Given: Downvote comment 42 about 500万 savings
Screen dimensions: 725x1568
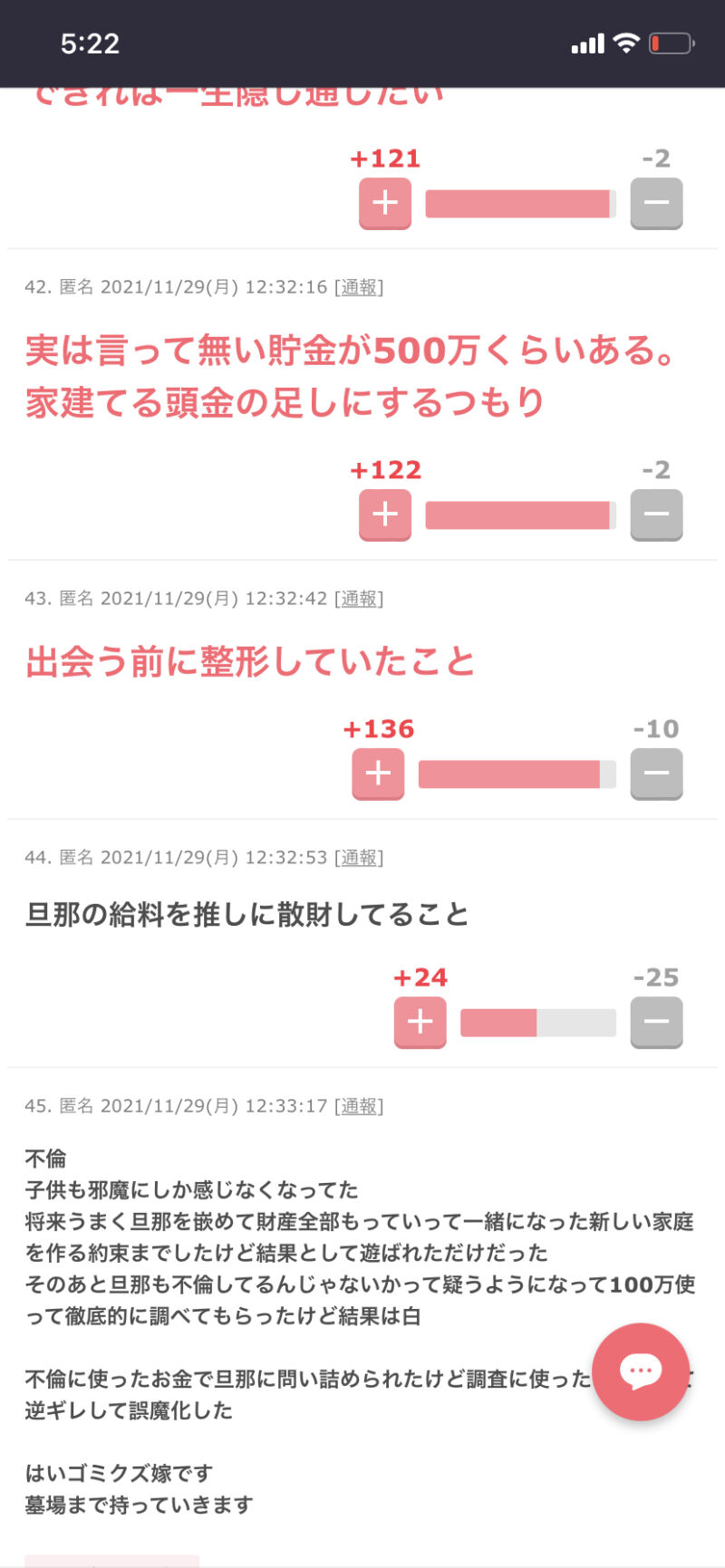Looking at the screenshot, I should point(656,515).
